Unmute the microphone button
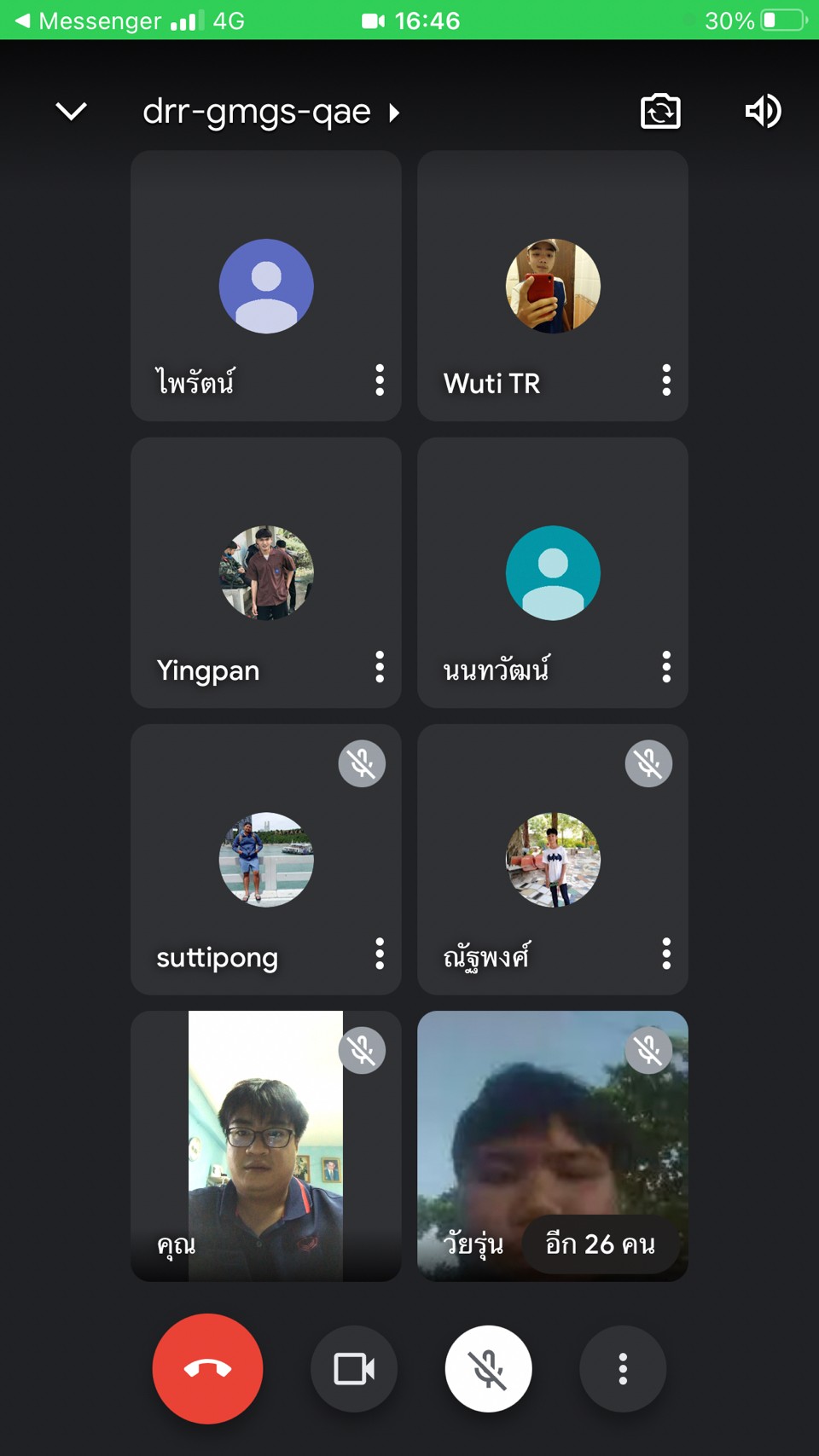 (x=488, y=1368)
